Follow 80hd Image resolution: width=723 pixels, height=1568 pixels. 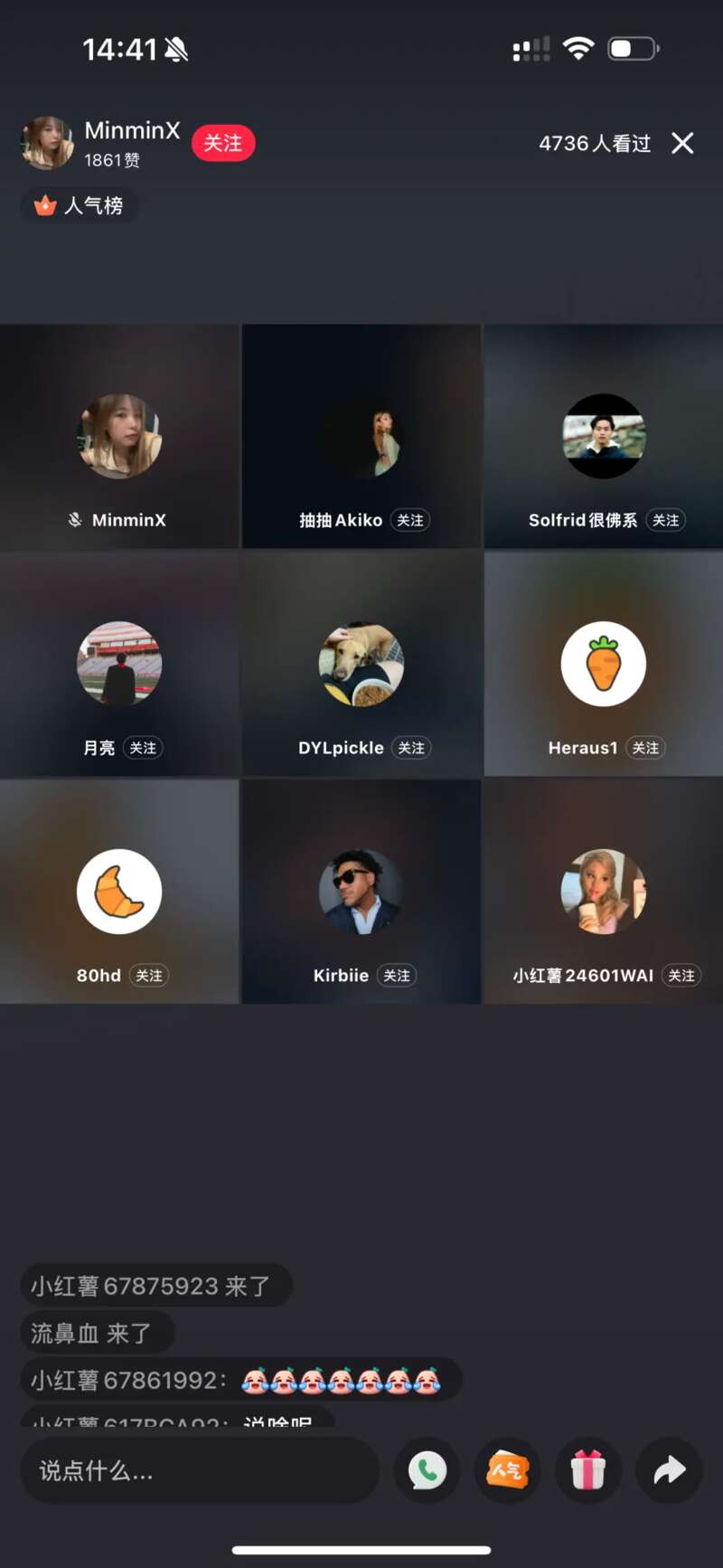tap(149, 976)
